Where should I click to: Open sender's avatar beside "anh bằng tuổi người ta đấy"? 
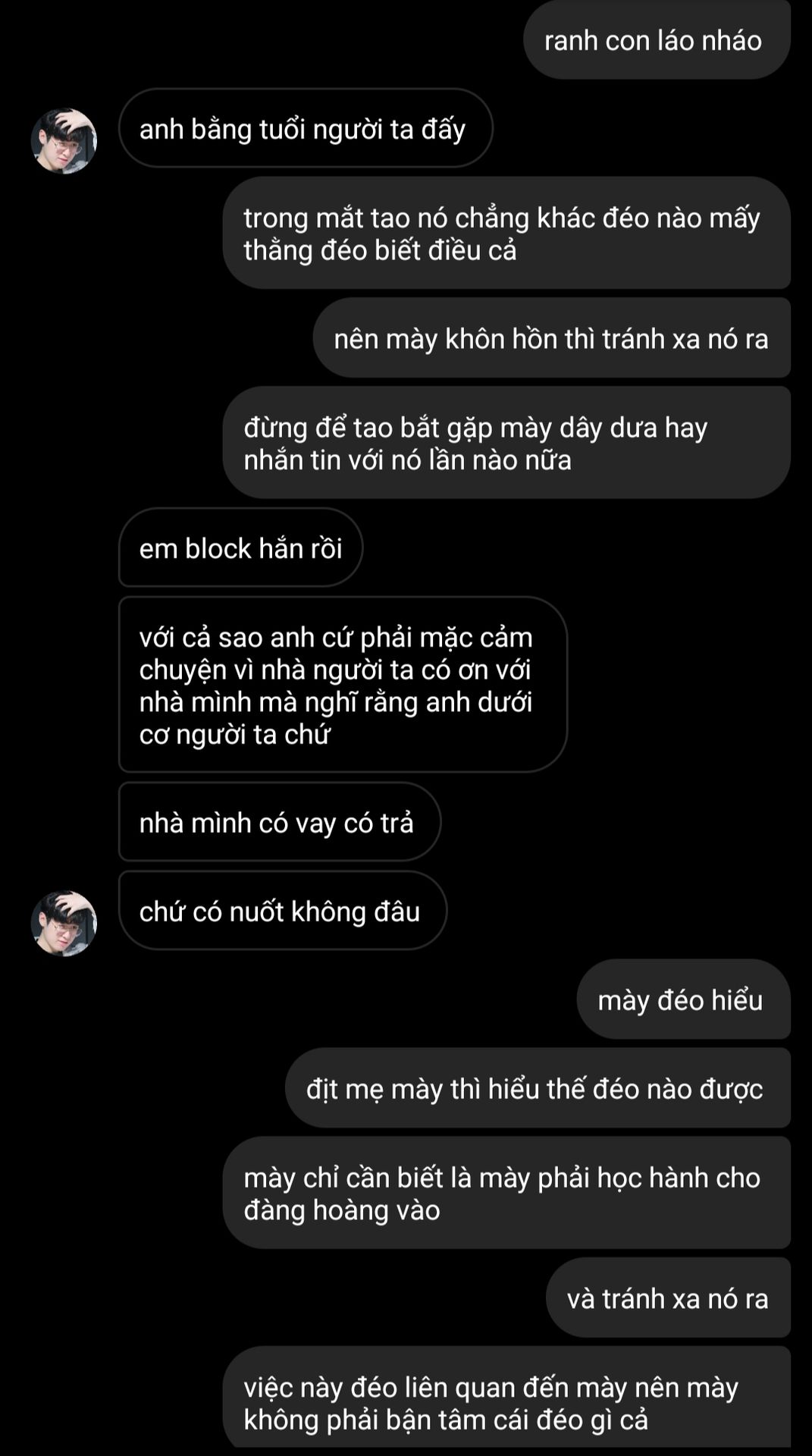tap(64, 141)
